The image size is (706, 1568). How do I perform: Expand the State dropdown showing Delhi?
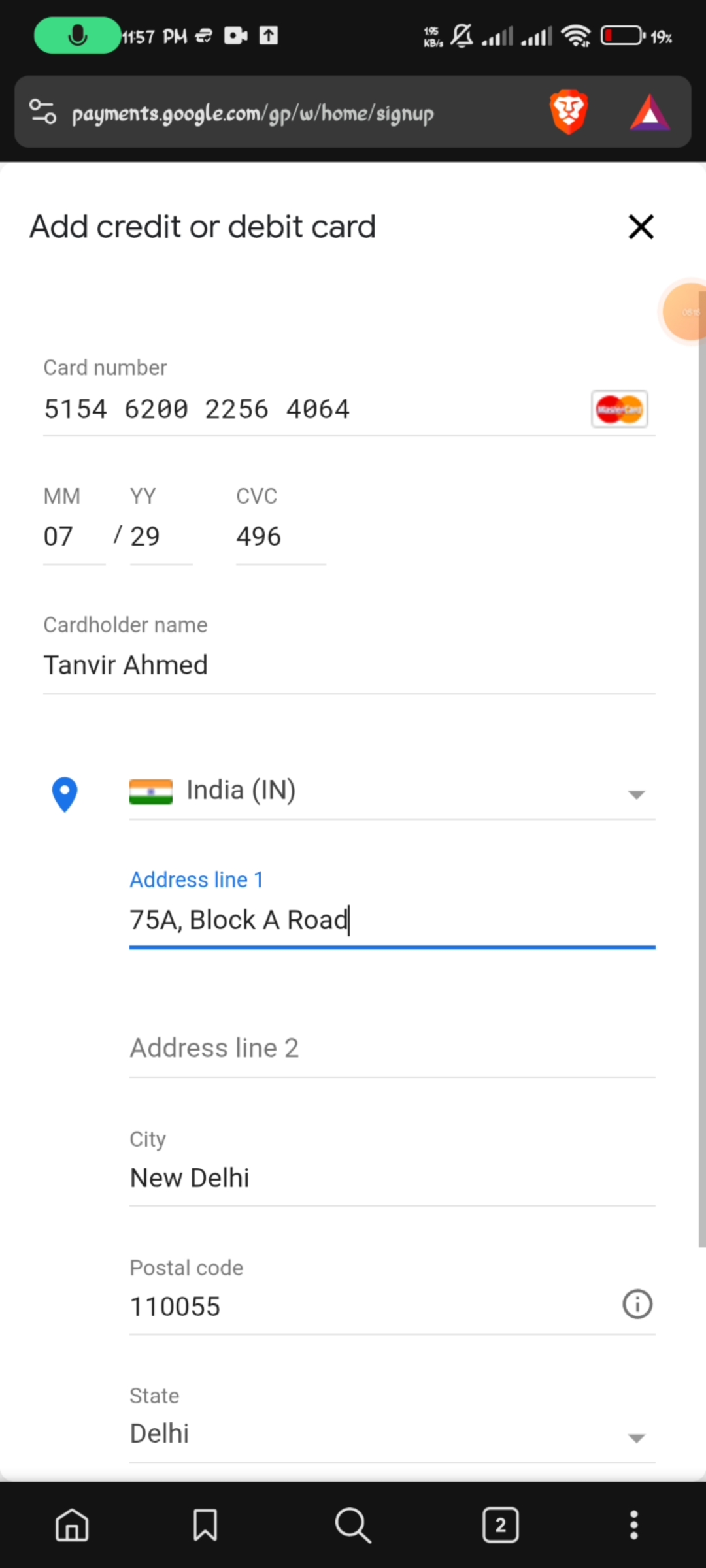tap(392, 1434)
